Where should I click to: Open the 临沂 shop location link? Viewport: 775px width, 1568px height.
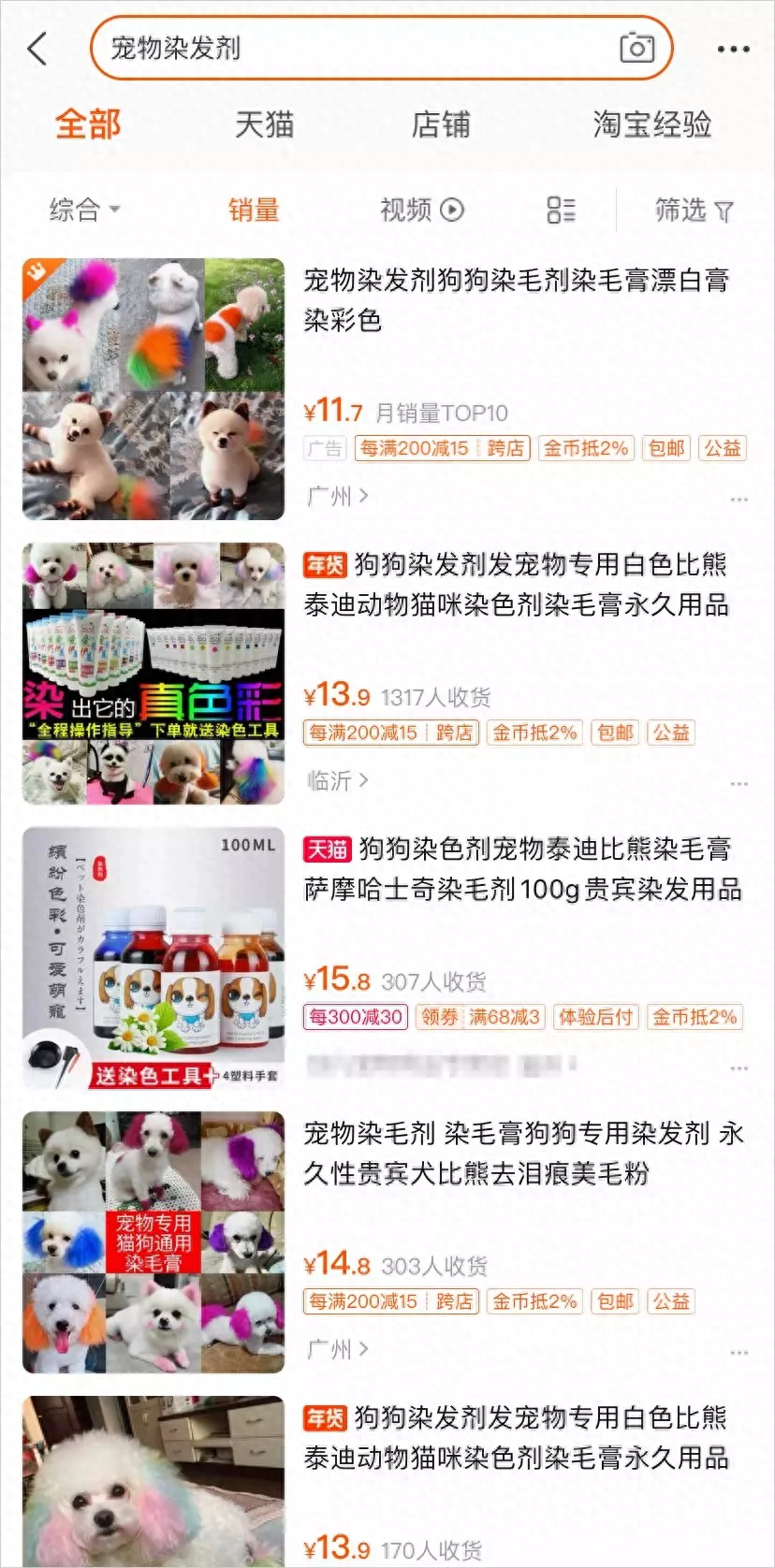coord(337,780)
